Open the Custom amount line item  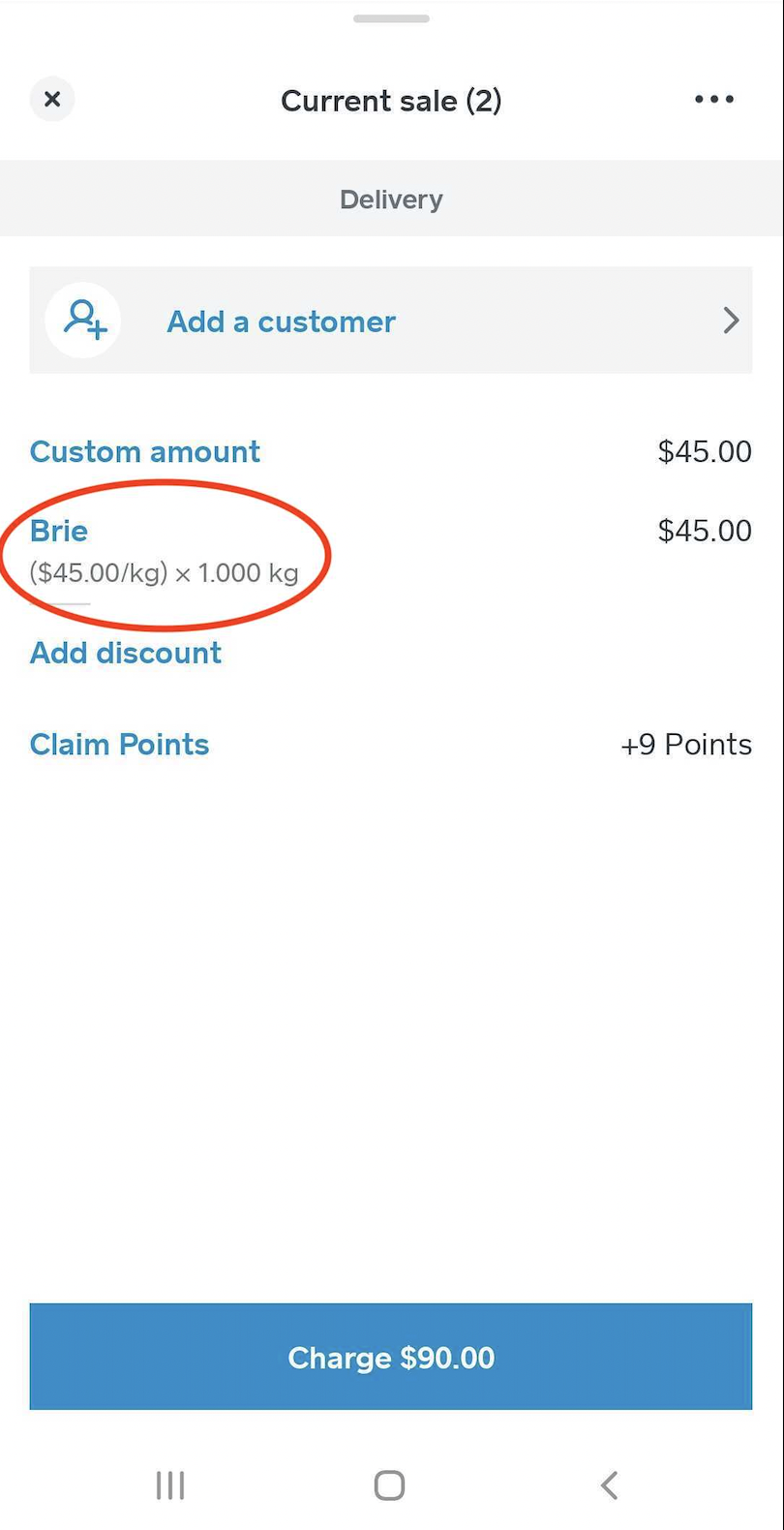point(145,452)
